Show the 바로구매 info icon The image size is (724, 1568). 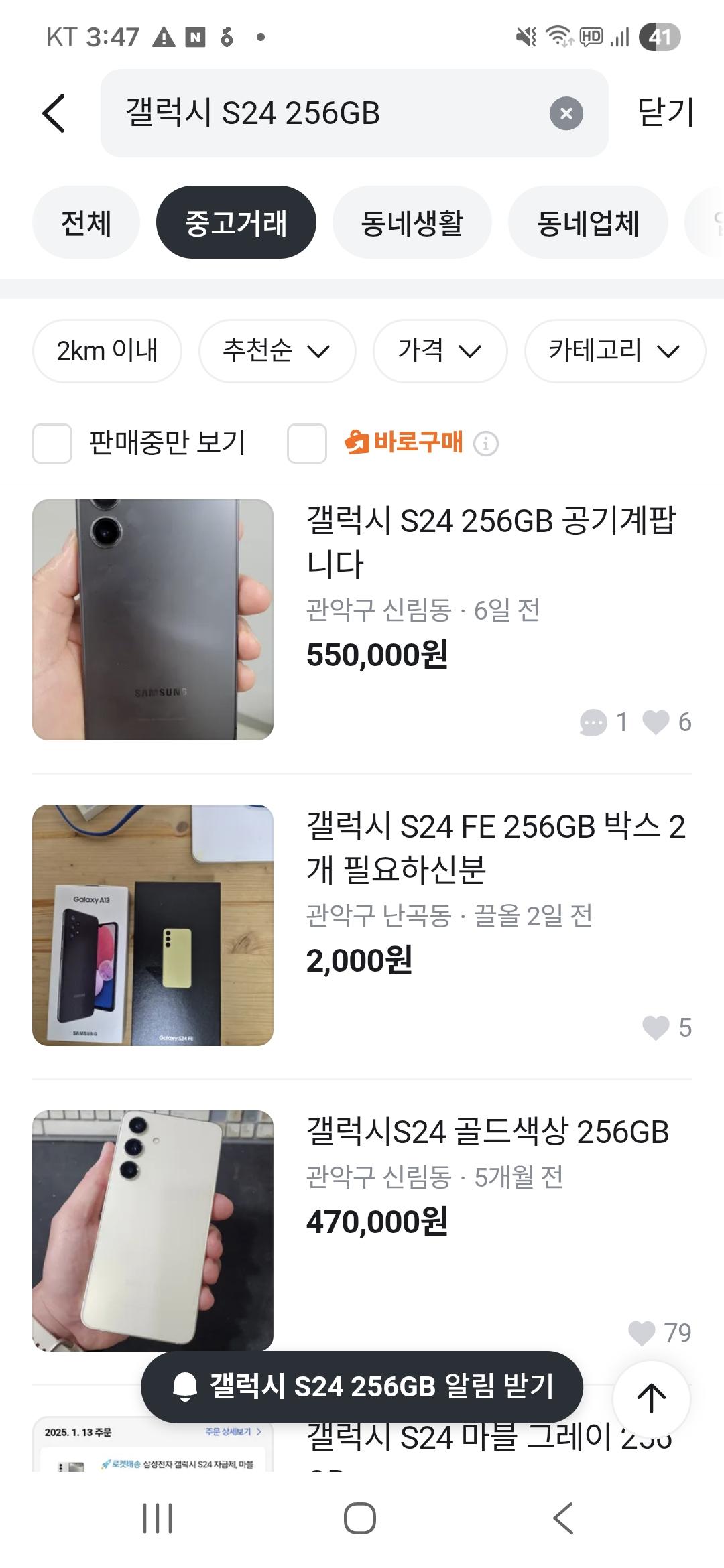(x=486, y=444)
